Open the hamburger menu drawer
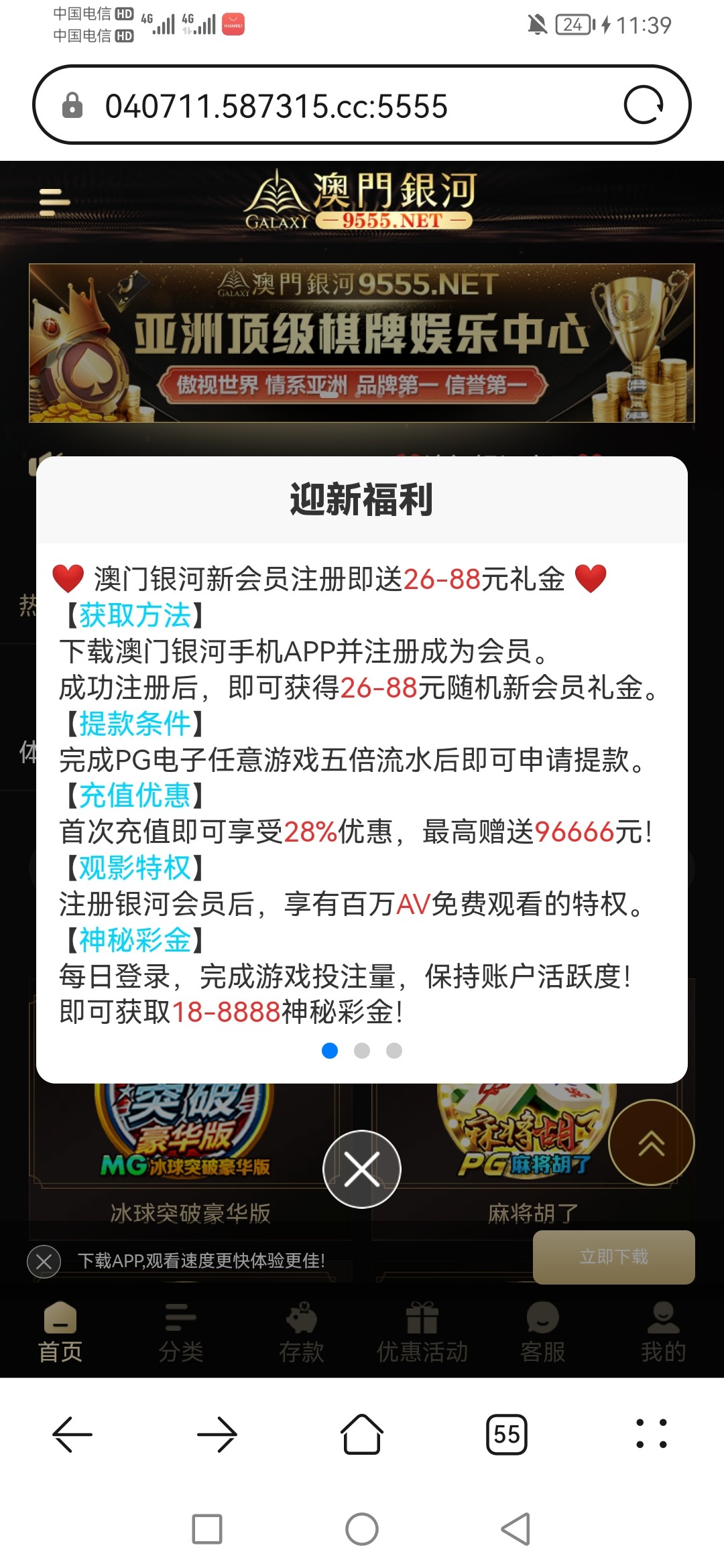The width and height of the screenshot is (724, 1568). click(x=55, y=202)
